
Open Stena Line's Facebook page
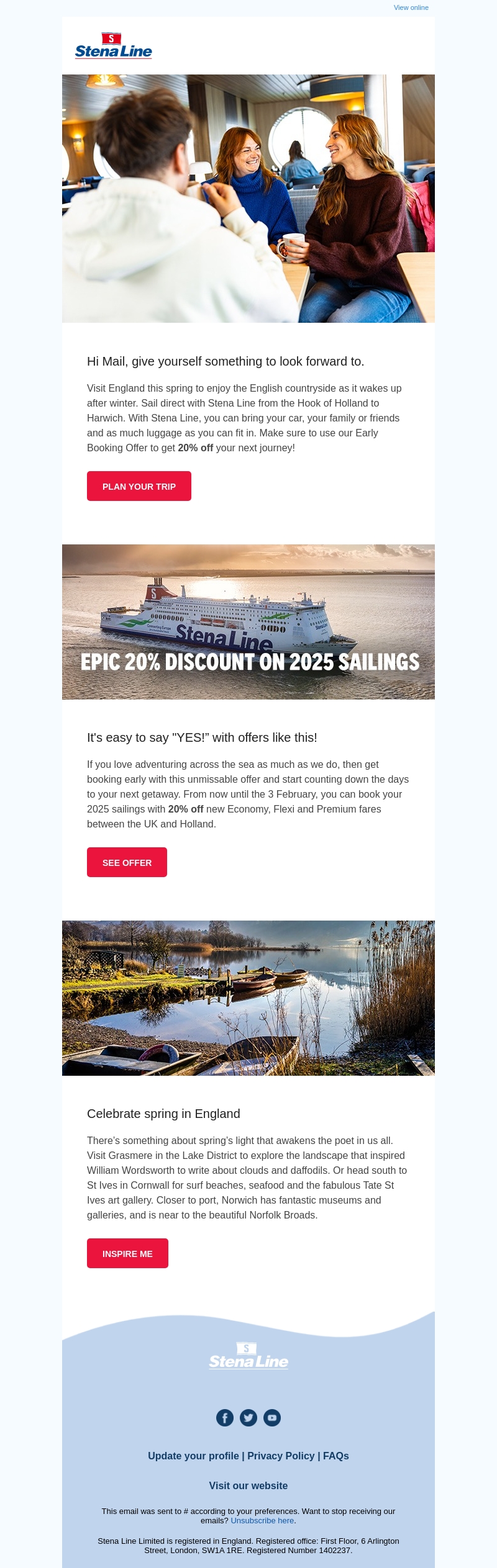(225, 1417)
